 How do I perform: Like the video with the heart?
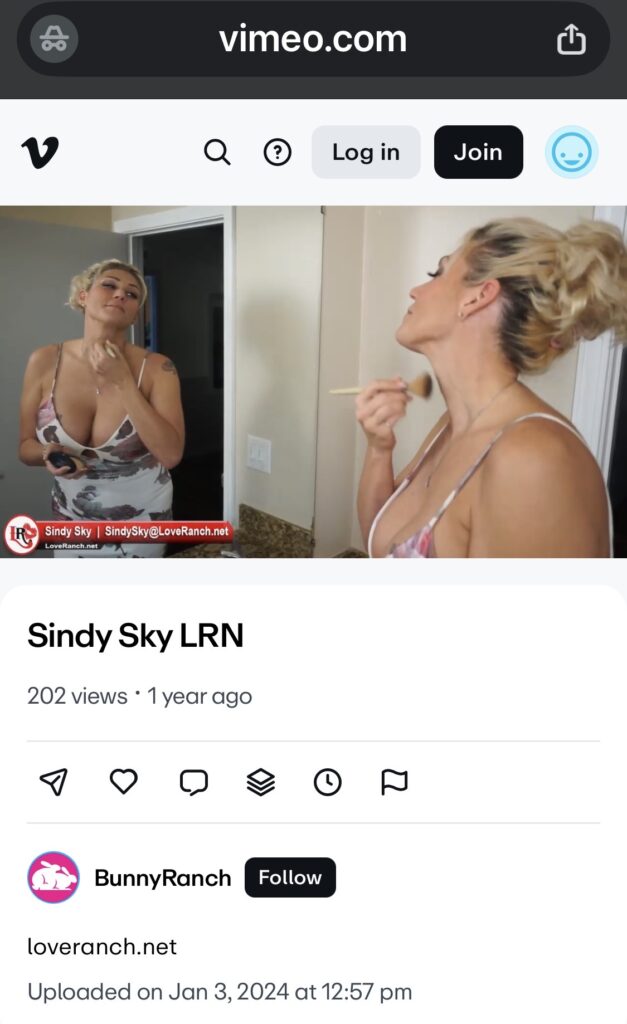click(123, 782)
